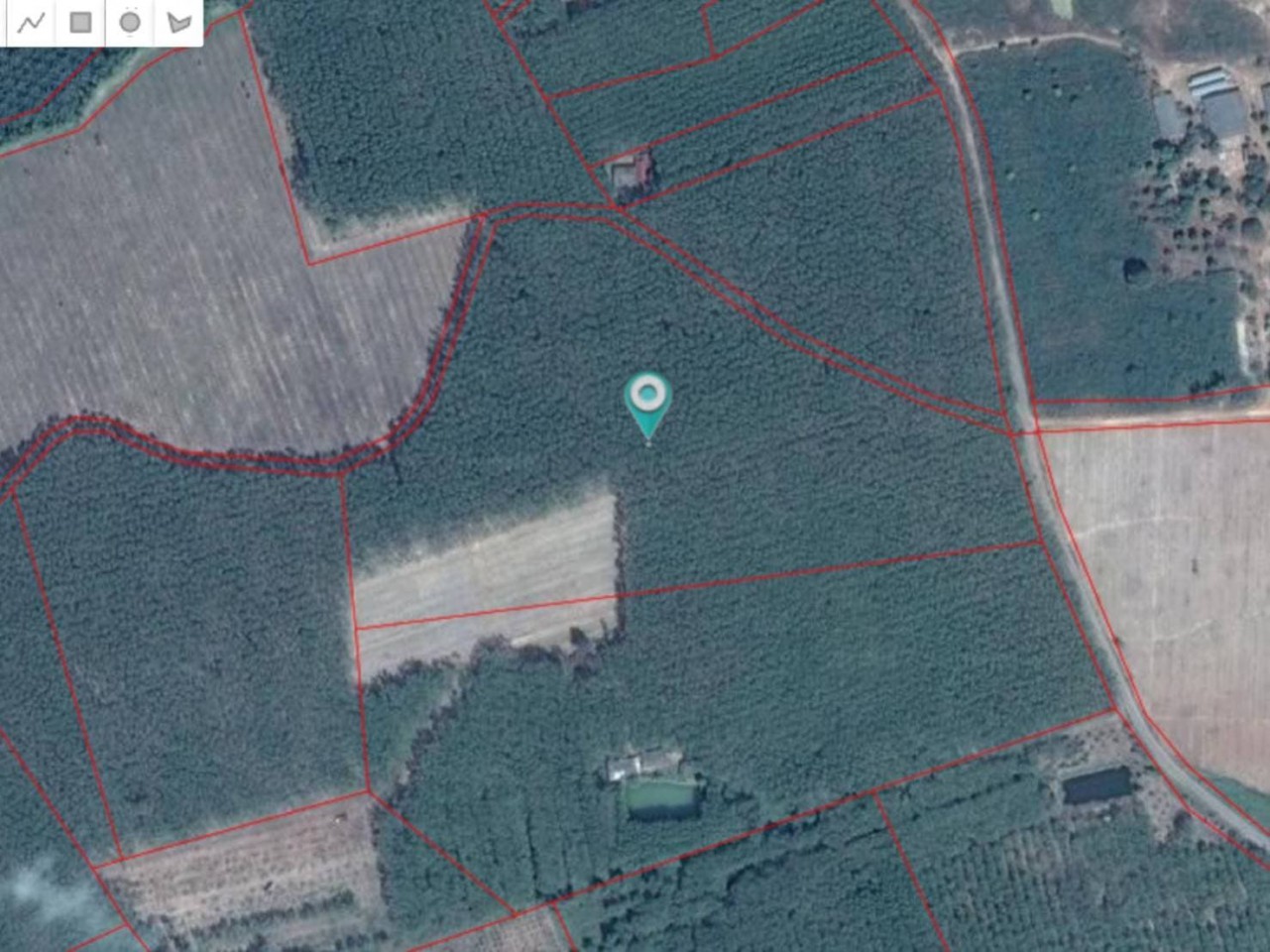Select the rectangle drawing tool
Screen dimensions: 1270x952
(x=80, y=22)
